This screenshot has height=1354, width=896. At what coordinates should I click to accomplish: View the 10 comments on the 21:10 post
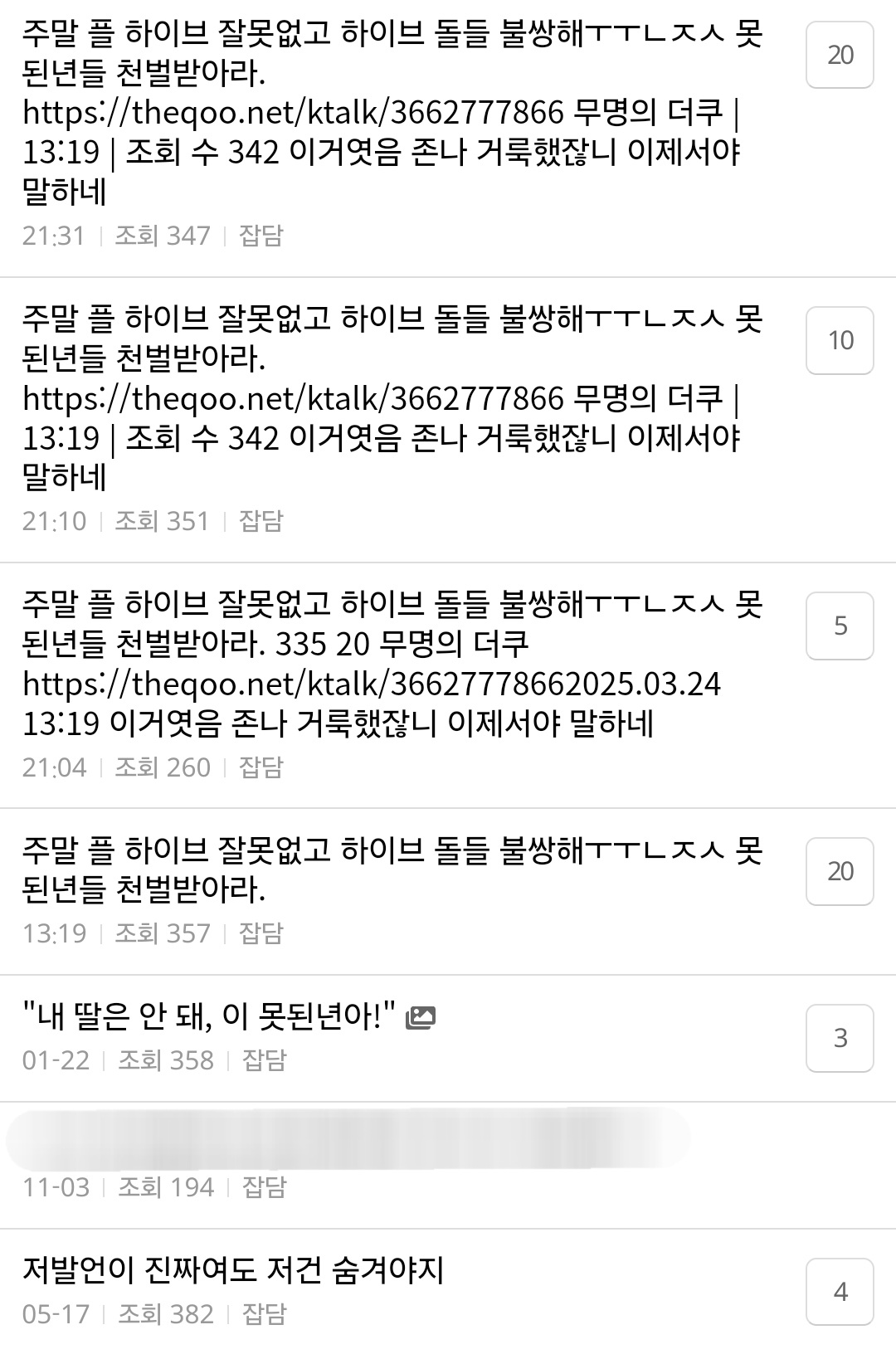(x=840, y=341)
